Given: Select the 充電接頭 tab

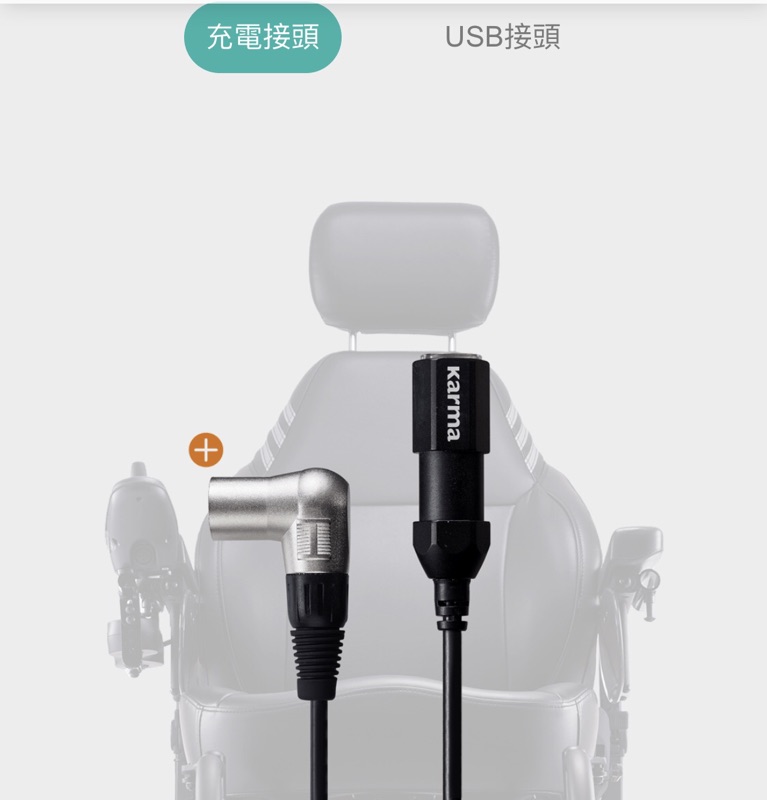Looking at the screenshot, I should [263, 38].
